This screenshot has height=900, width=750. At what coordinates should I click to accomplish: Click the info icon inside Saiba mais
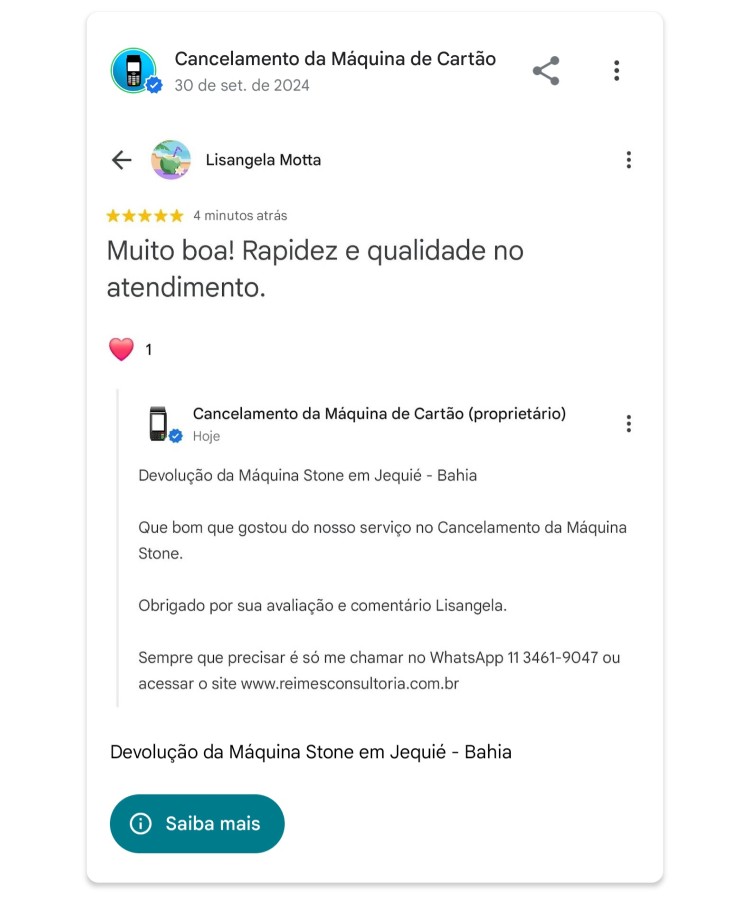[140, 823]
